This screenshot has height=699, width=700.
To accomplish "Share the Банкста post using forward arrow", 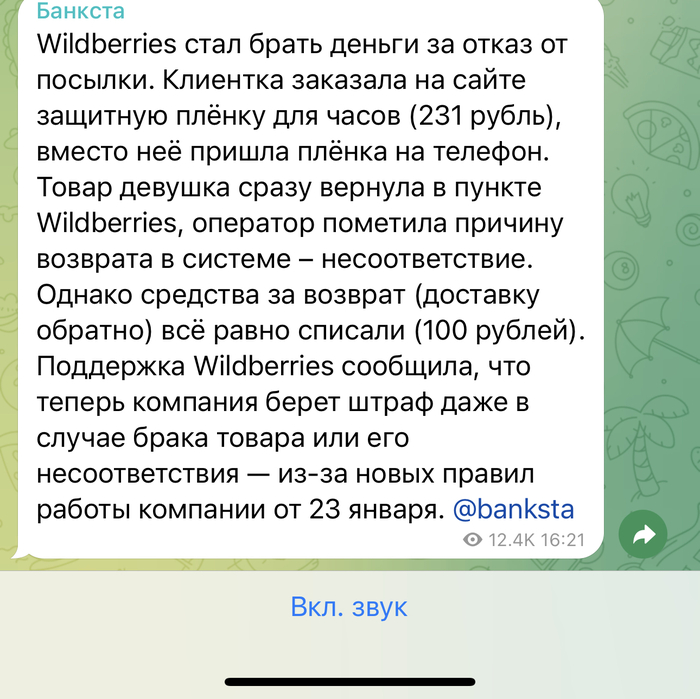I will pyautogui.click(x=644, y=536).
